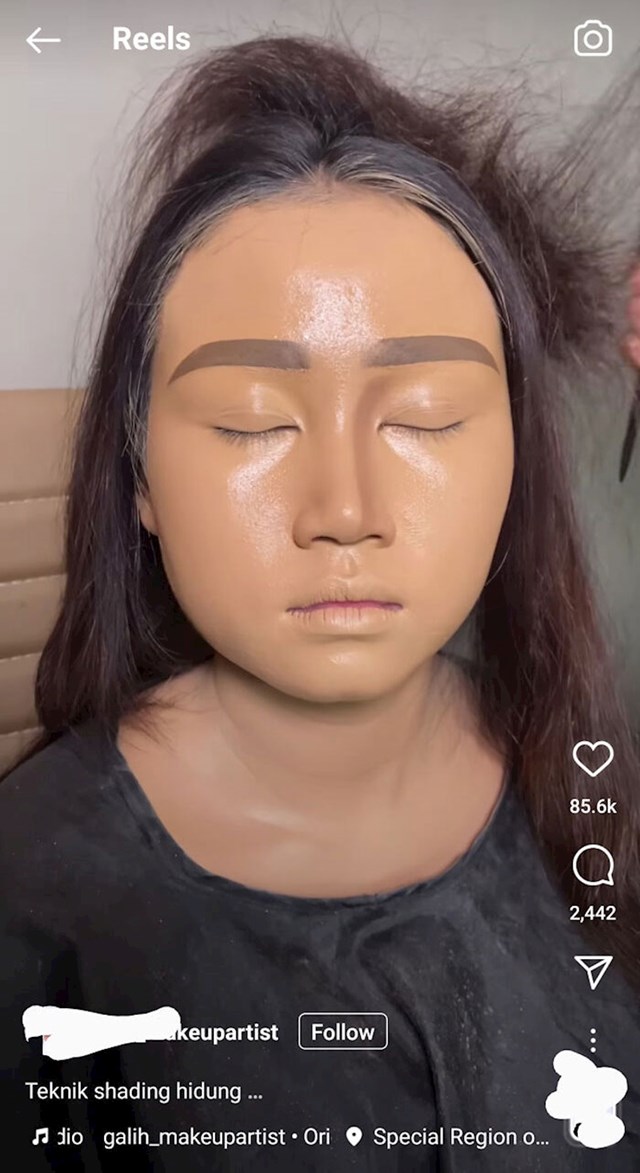Screen dimensions: 640x1173
Task: Open the three-dot overflow menu
Action: coord(592,1040)
